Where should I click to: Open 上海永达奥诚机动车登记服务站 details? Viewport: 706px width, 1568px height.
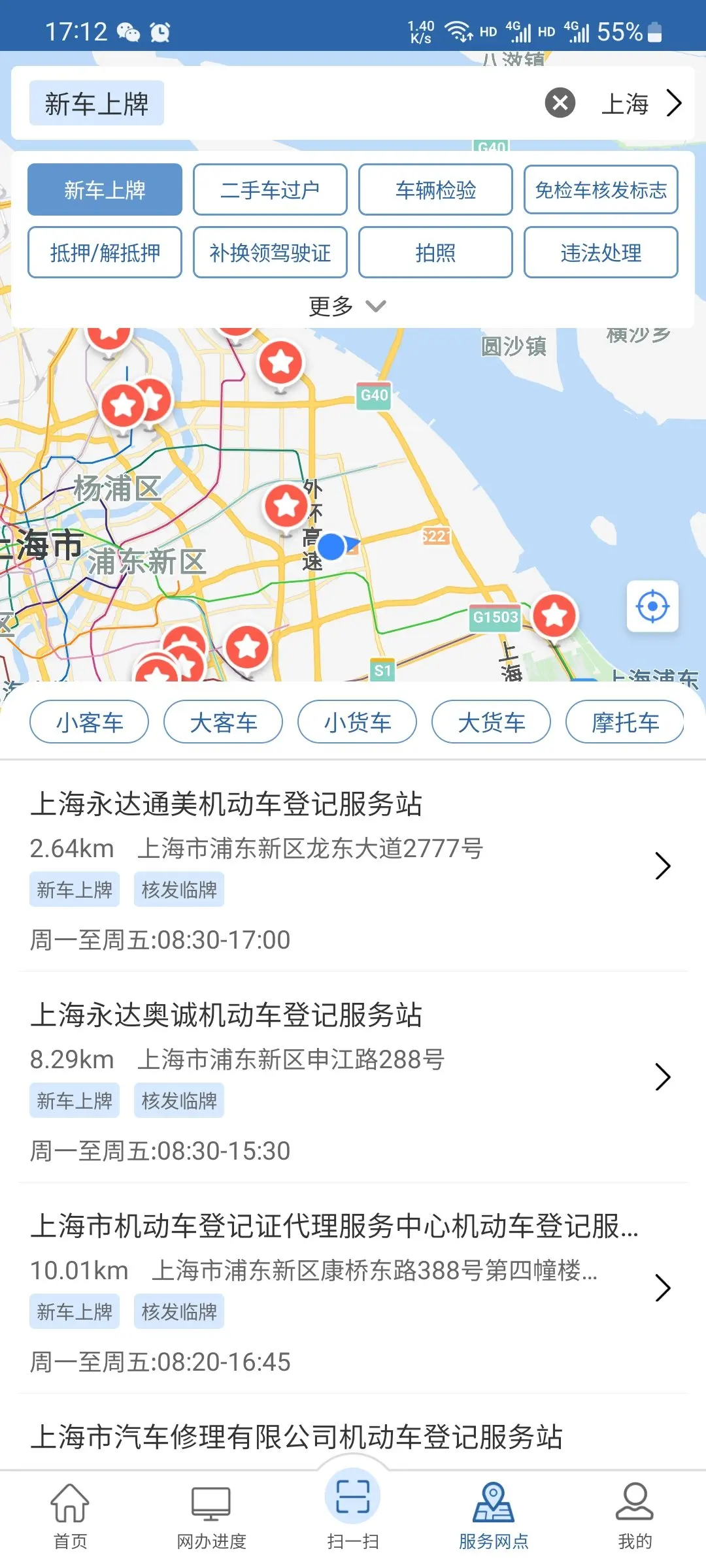(353, 1077)
